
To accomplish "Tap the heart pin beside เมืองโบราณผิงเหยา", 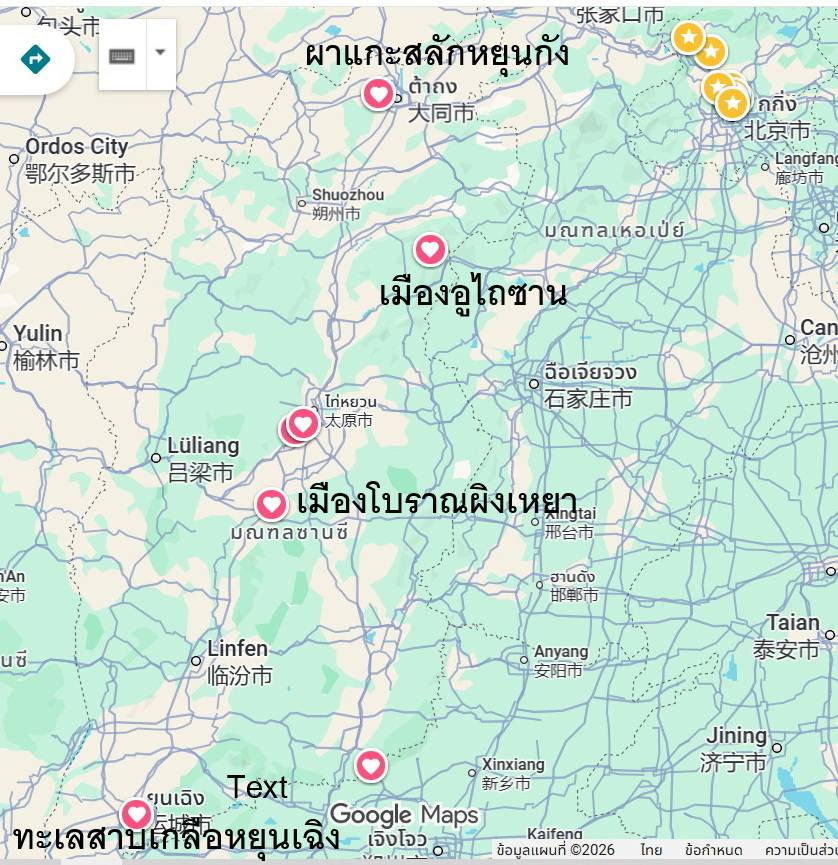I will click(x=271, y=505).
